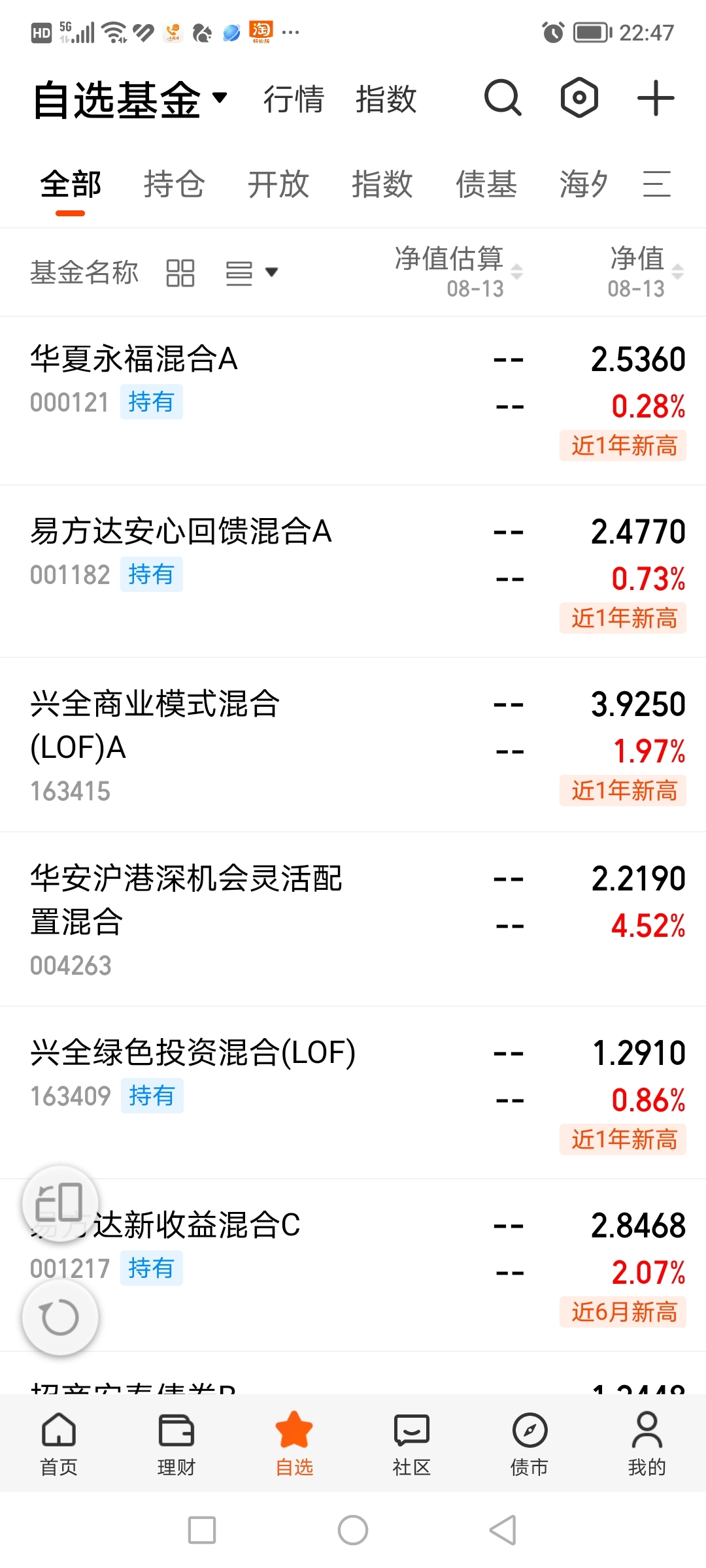Tap the floating refresh button
This screenshot has width=706, height=1568.
coord(60,1317)
